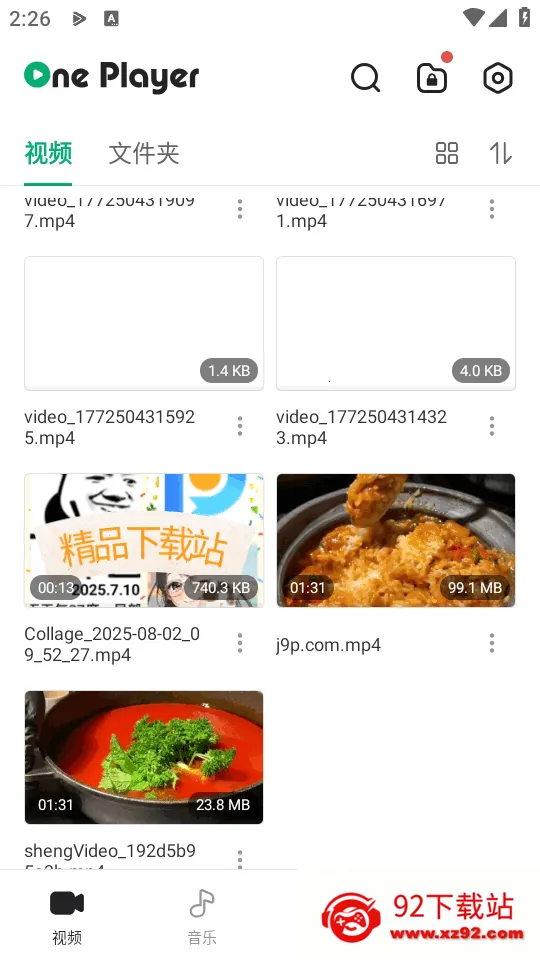Image resolution: width=540 pixels, height=960 pixels.
Task: Play the 4.0 KB video thumbnail
Action: (396, 323)
